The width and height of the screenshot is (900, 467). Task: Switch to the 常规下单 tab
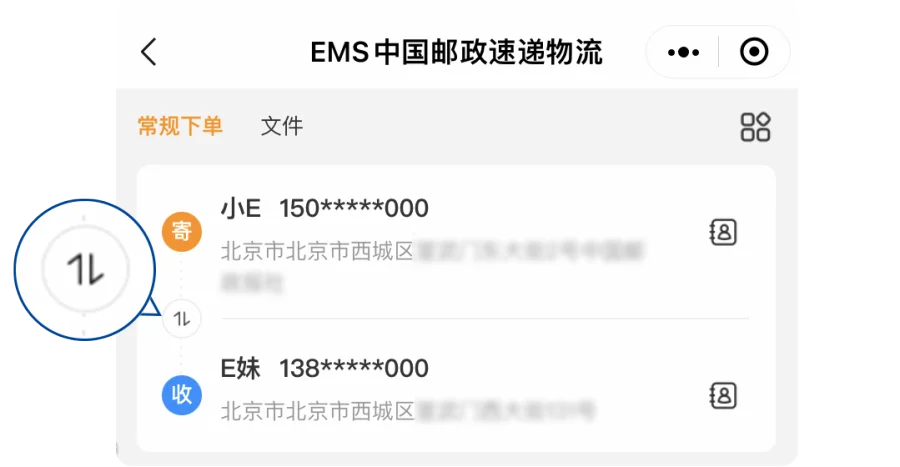[x=180, y=126]
